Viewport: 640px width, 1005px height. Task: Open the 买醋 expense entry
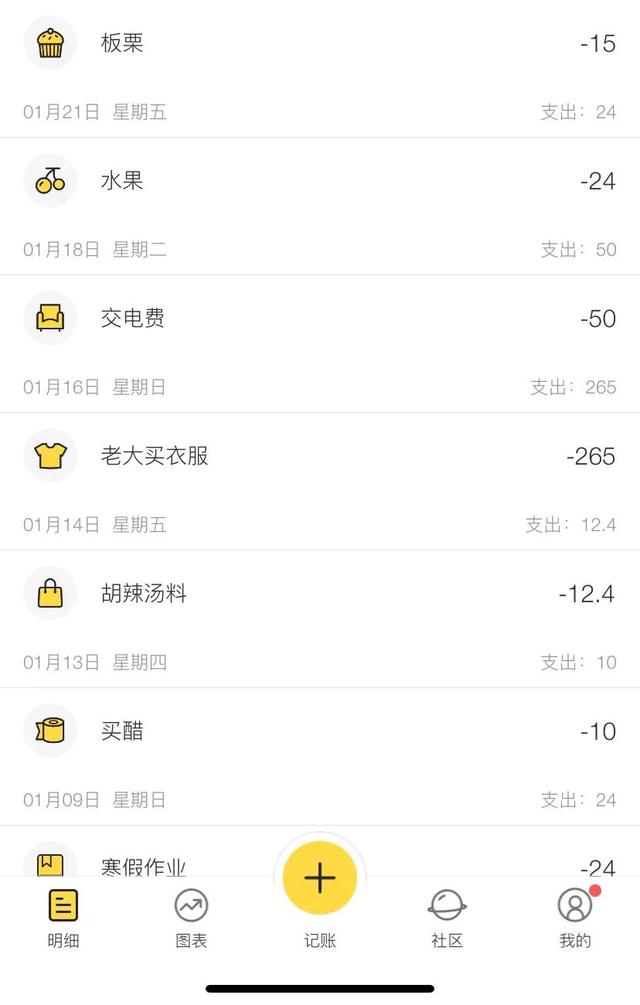tap(320, 731)
